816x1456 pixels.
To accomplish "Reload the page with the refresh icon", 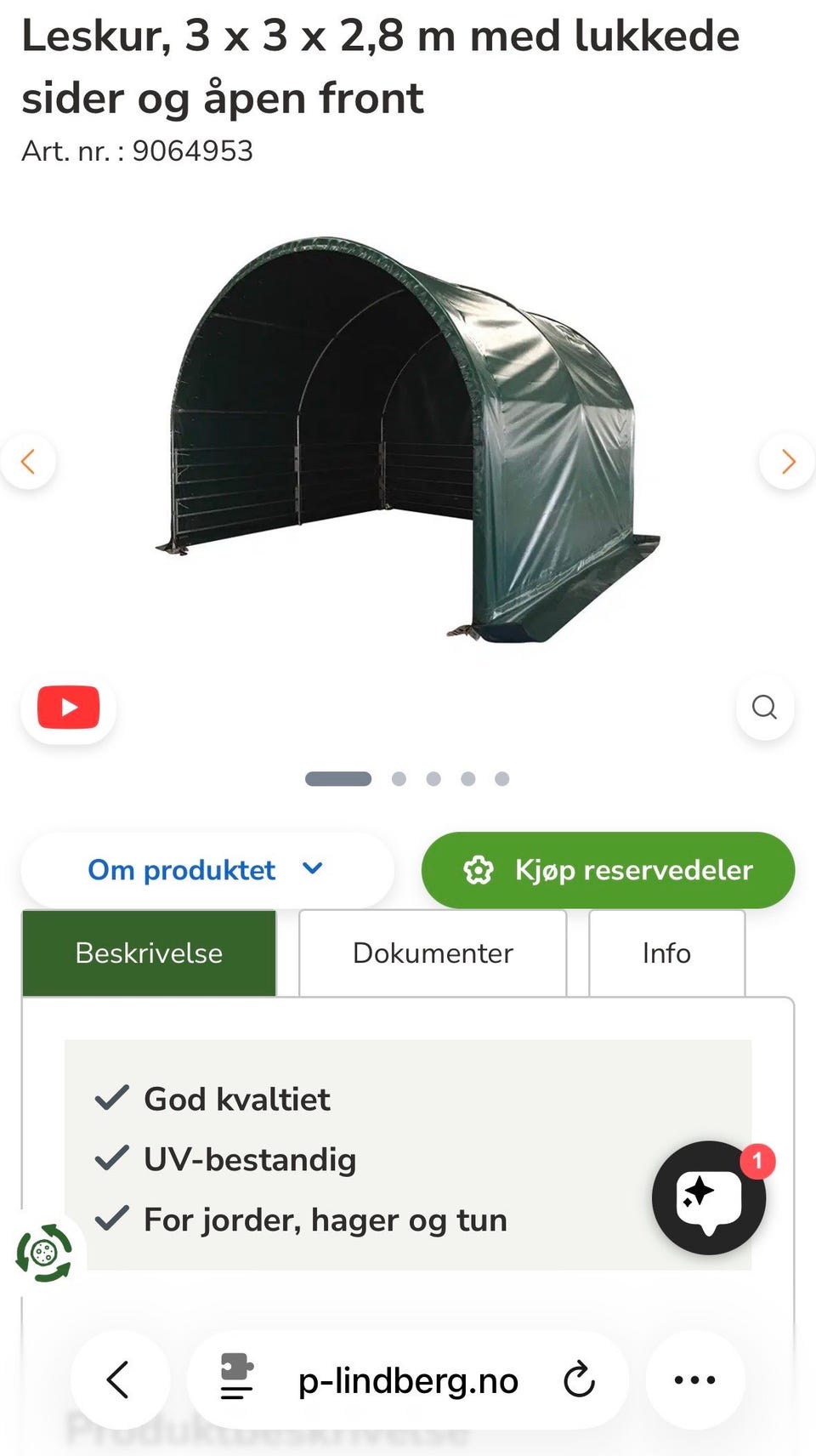I will point(578,1381).
